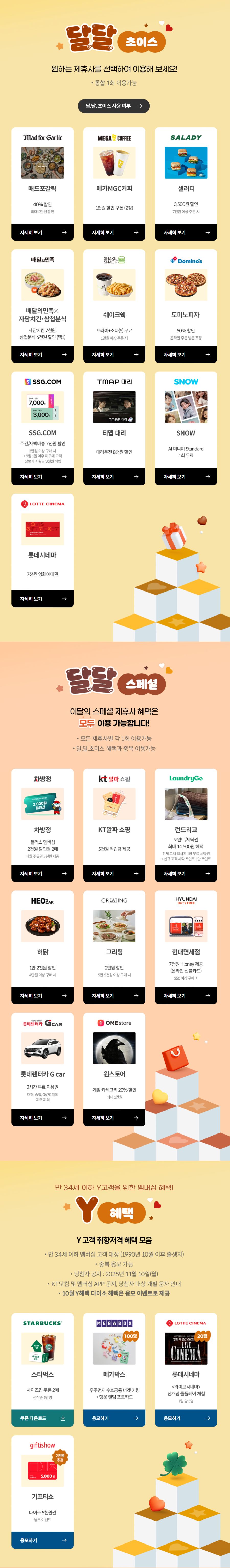The image size is (230, 1568).
Task: View SSG.COM offer details
Action: 42,477
